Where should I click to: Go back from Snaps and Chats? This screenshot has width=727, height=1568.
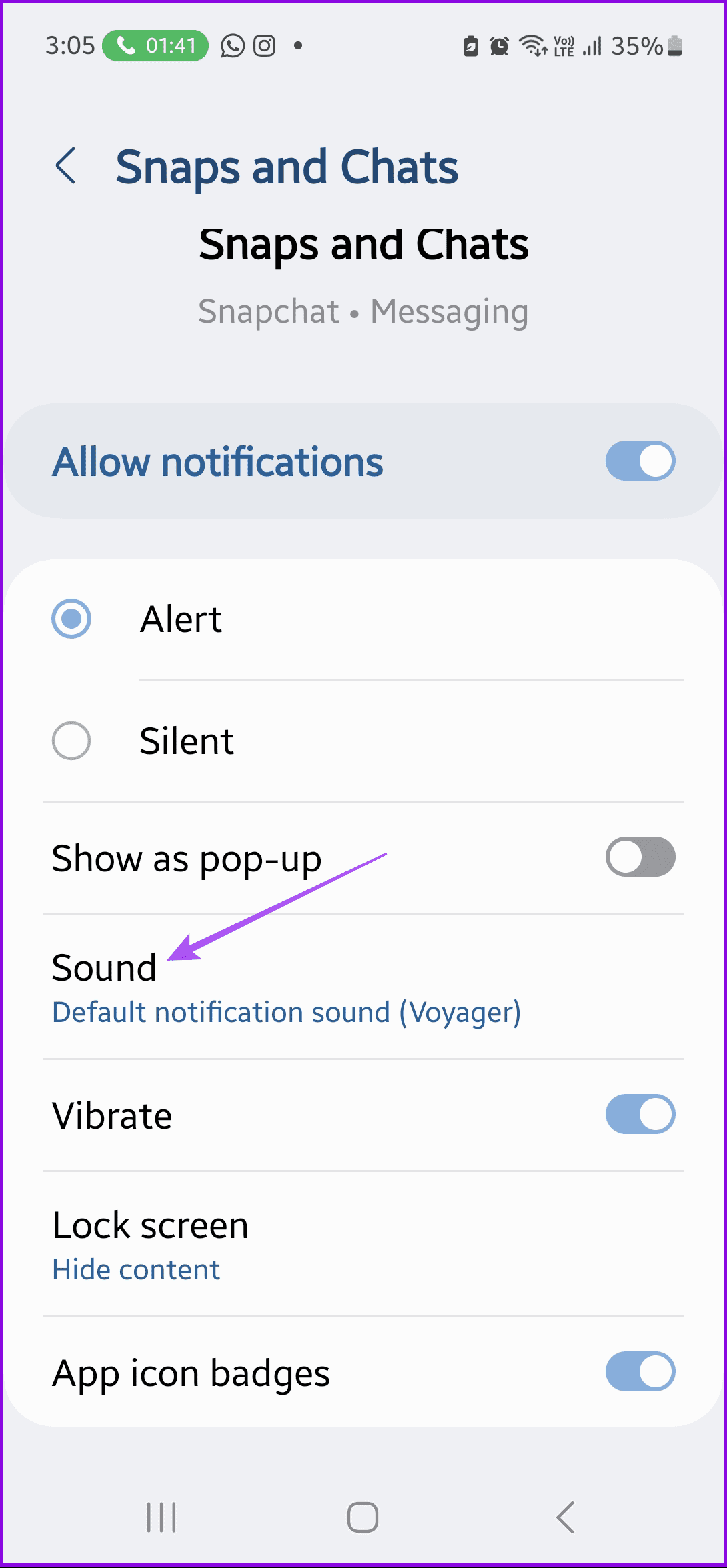click(65, 166)
